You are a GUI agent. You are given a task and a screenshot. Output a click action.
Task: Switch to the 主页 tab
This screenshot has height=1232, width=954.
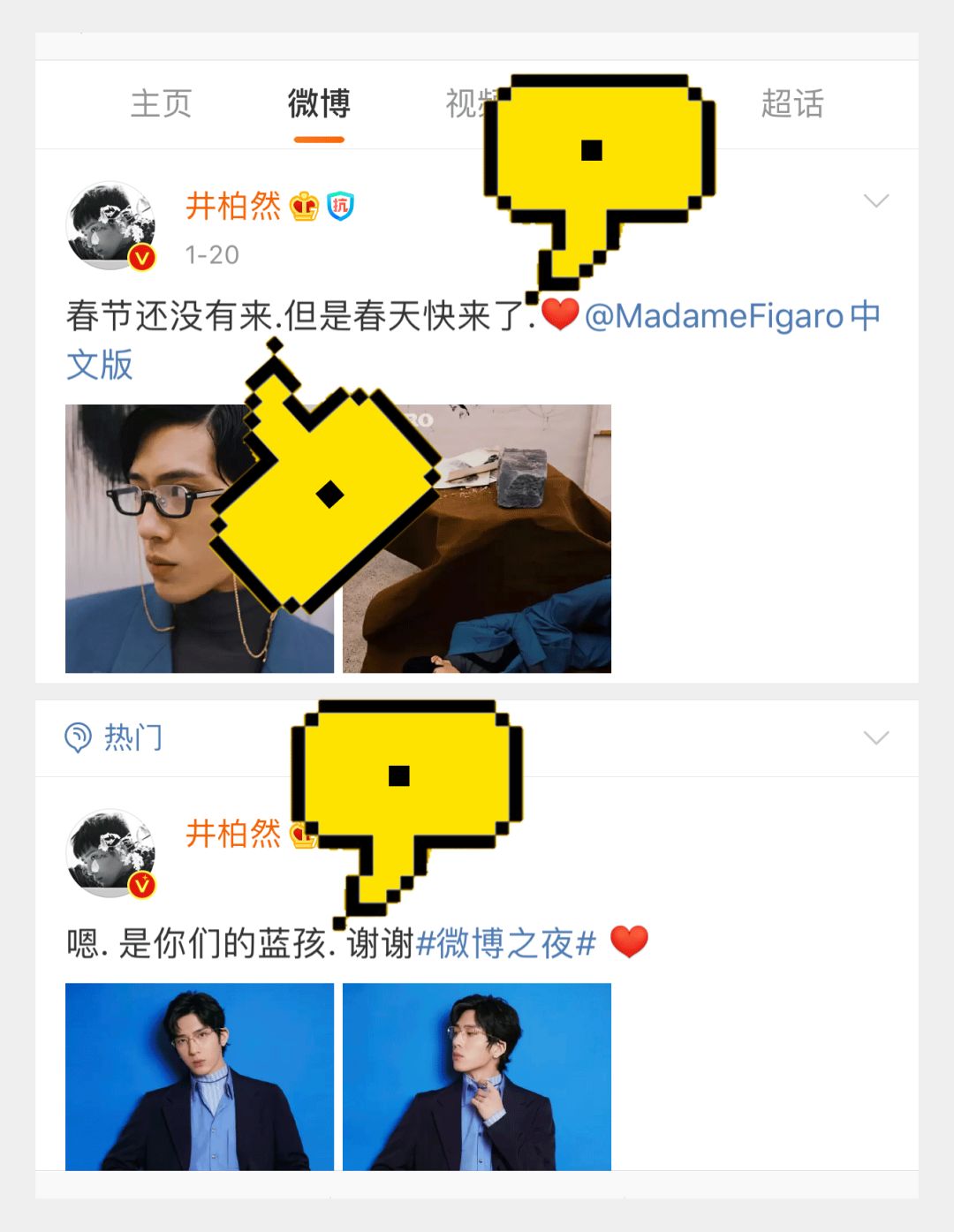pyautogui.click(x=161, y=104)
